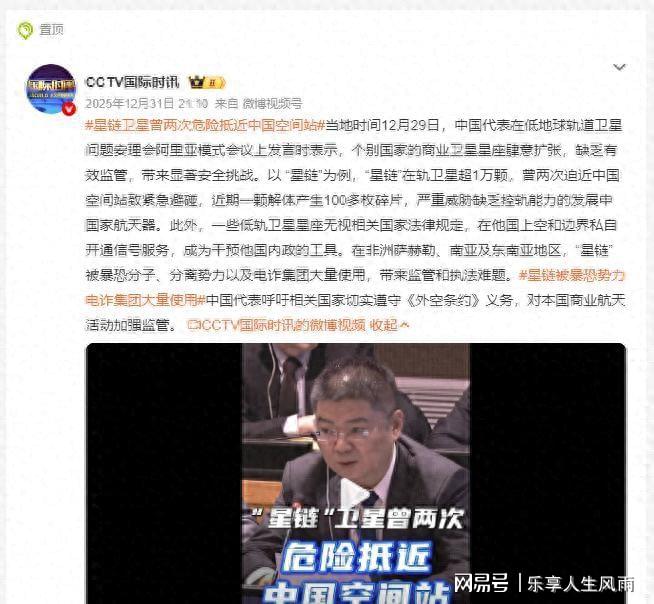Open hashtag #星链卫星曾两次危险抵近中国空间站#
Image resolution: width=654 pixels, height=604 pixels.
tap(205, 125)
